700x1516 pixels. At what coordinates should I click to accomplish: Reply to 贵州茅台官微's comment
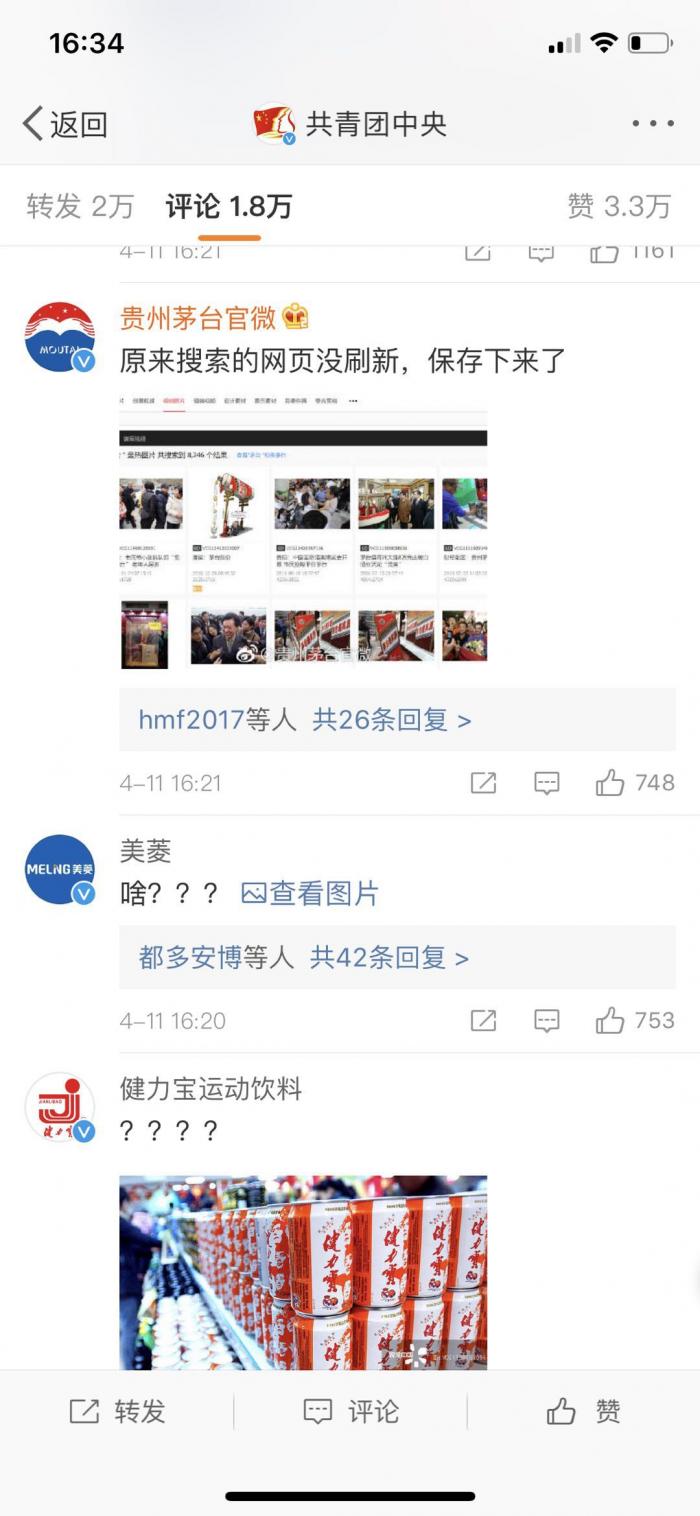(x=546, y=783)
